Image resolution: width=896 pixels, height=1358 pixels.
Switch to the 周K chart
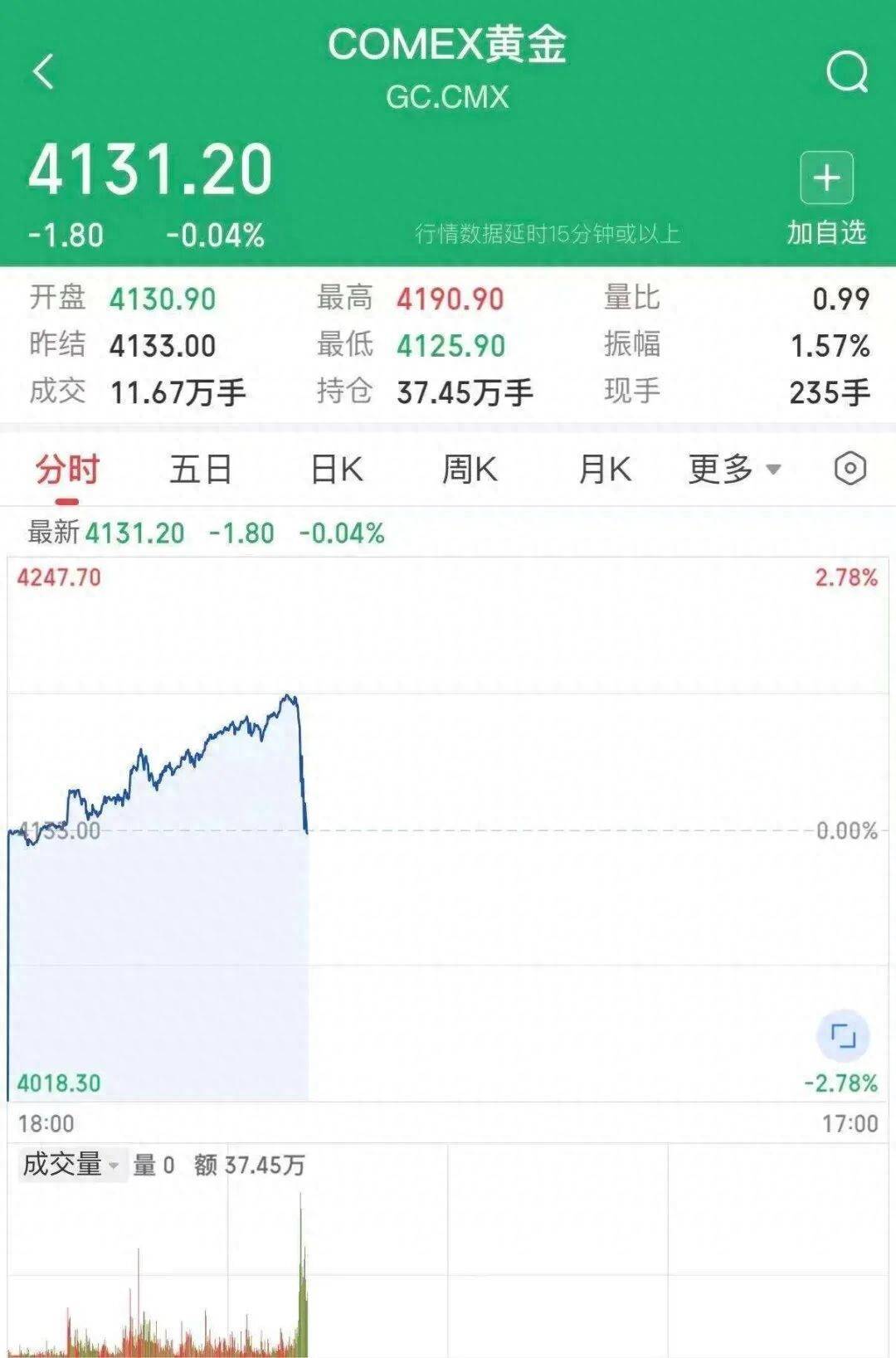(x=470, y=470)
